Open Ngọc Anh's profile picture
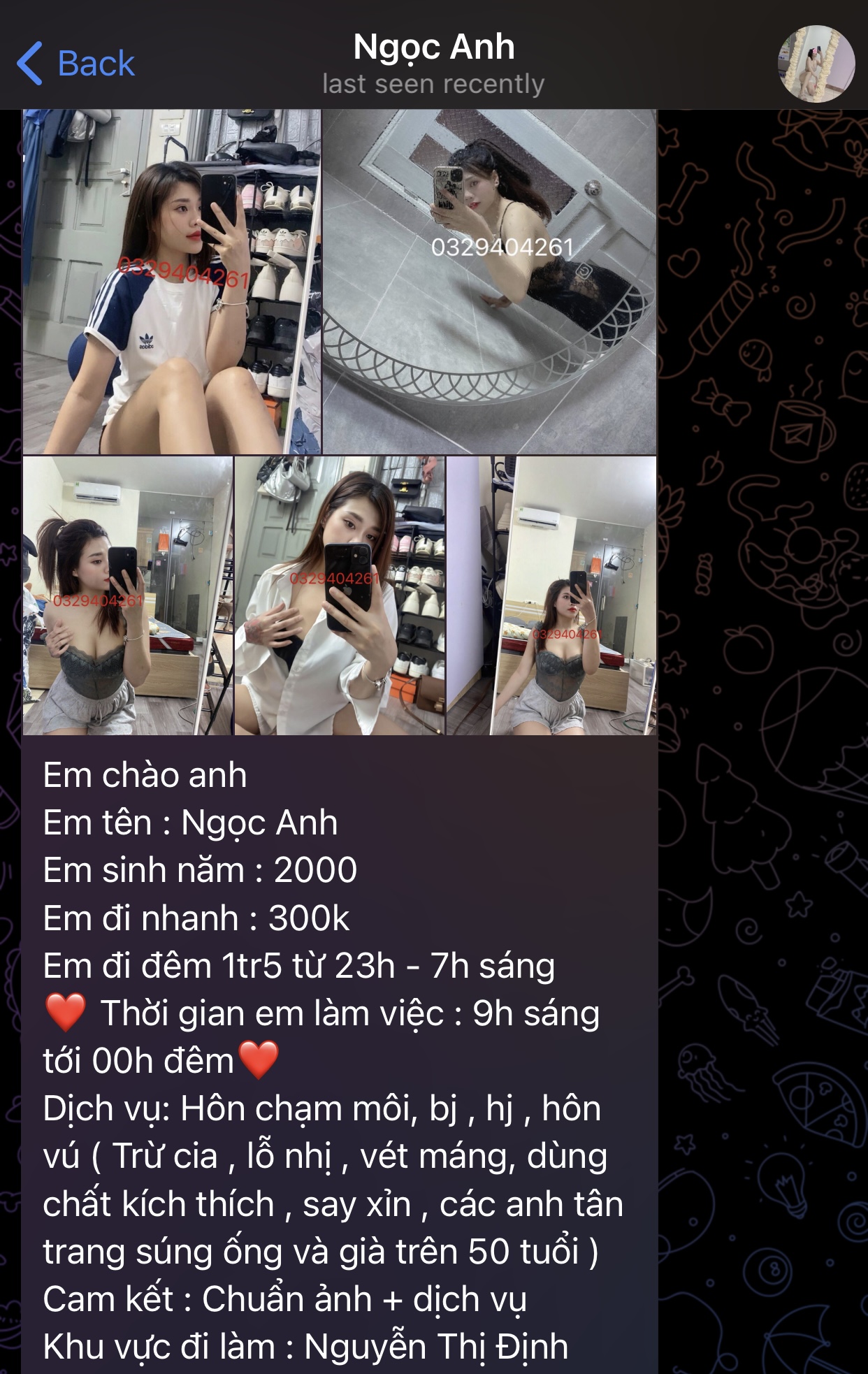The height and width of the screenshot is (1374, 868). [x=816, y=64]
